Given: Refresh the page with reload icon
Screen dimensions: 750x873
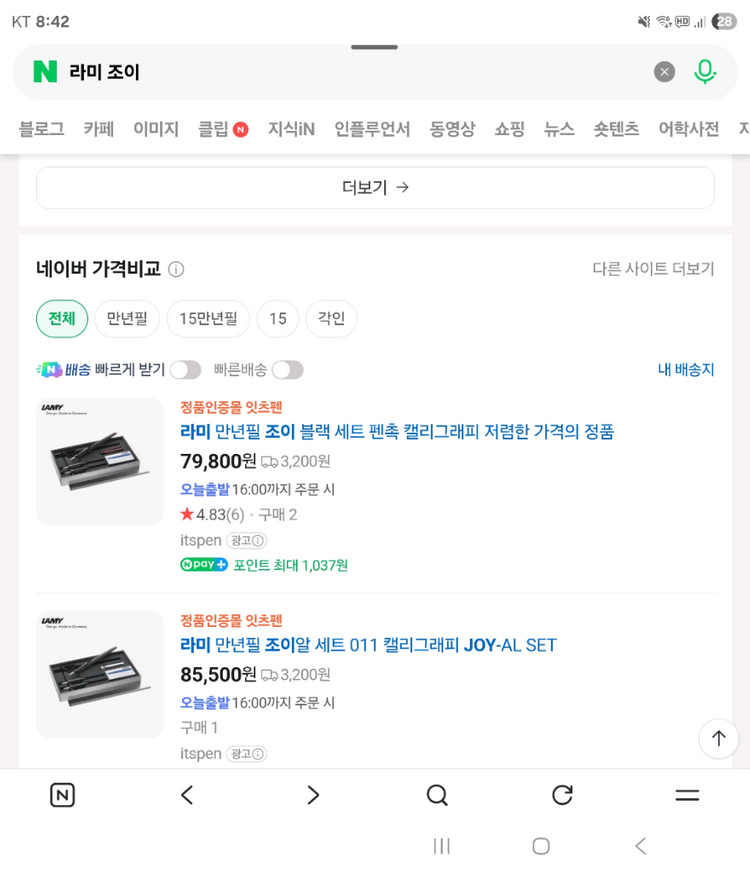Looking at the screenshot, I should [562, 794].
